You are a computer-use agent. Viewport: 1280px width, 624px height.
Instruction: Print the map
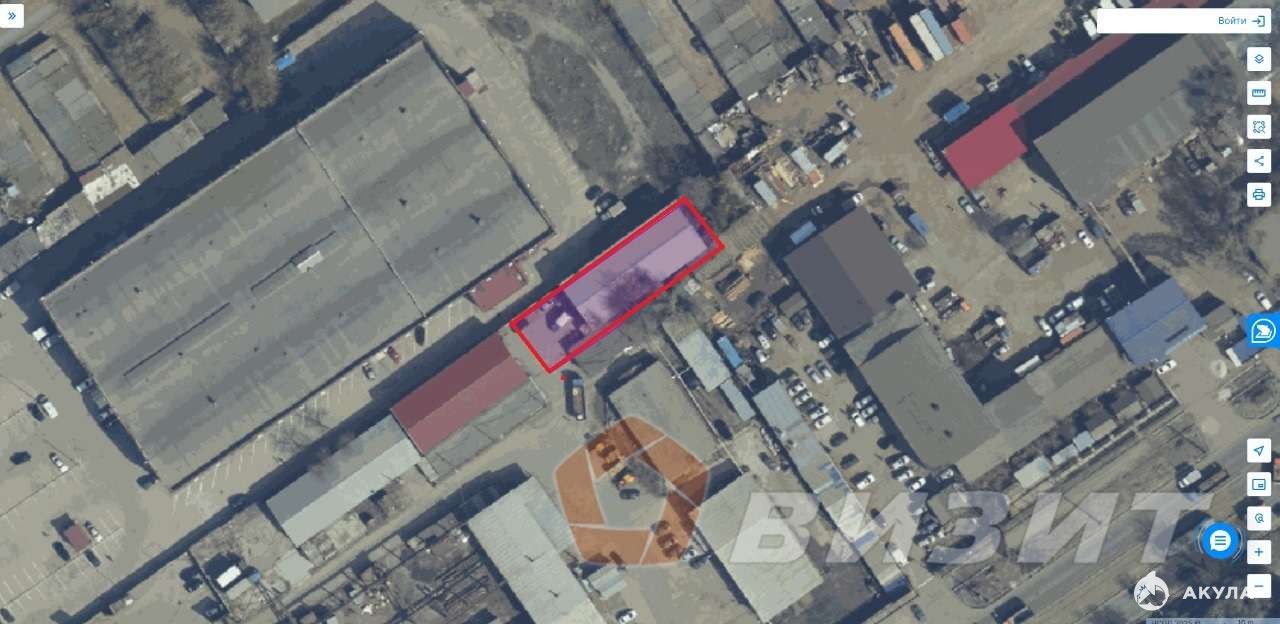click(1258, 194)
